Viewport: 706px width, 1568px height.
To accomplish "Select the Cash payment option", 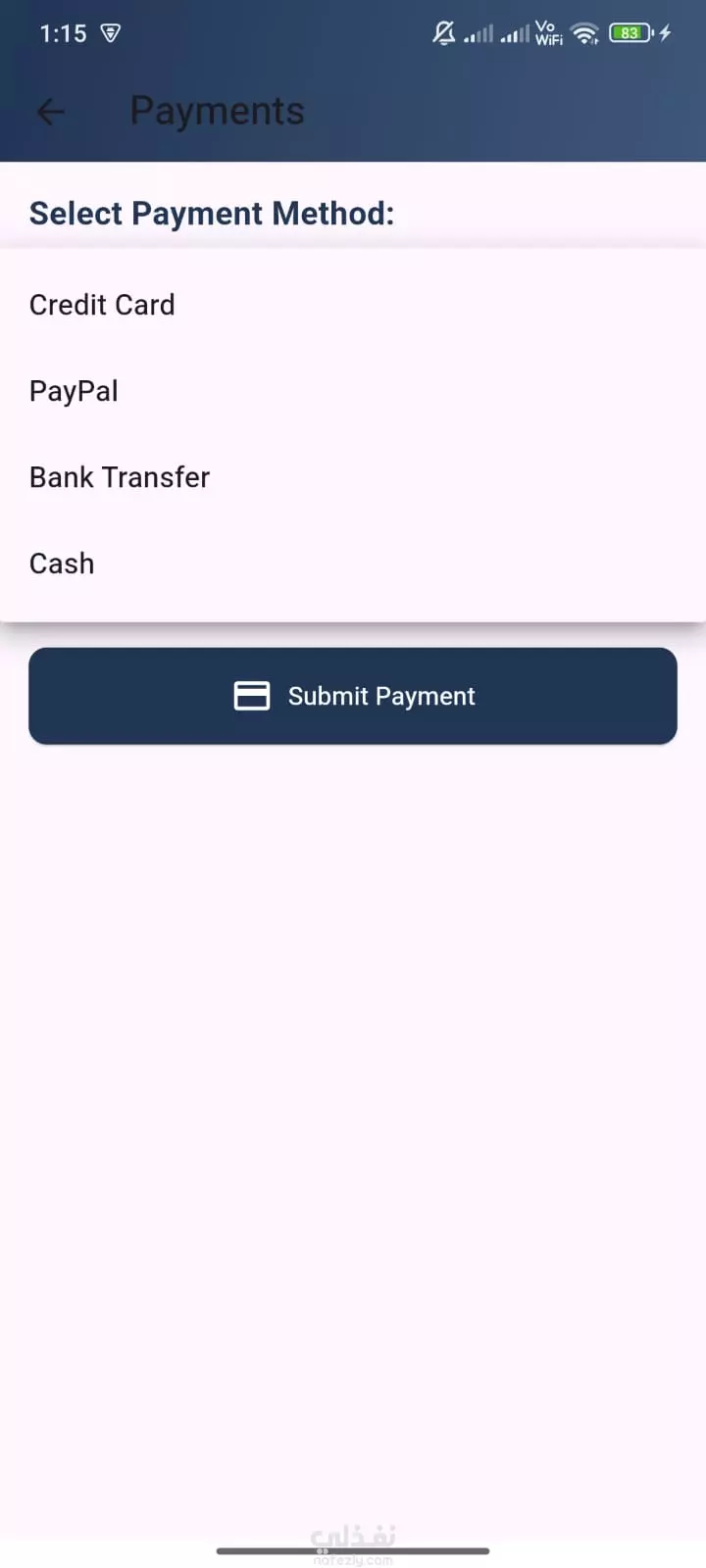I will [x=353, y=563].
